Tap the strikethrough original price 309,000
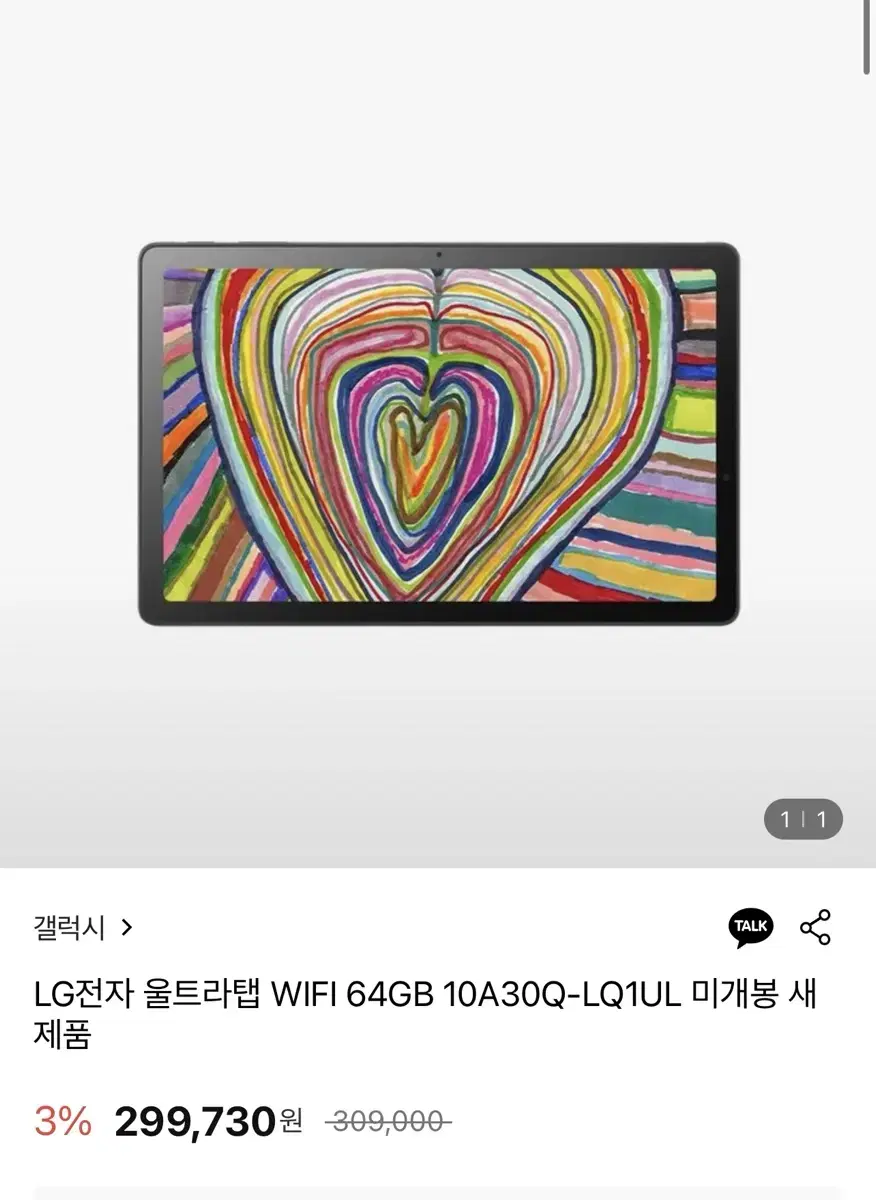876x1200 pixels. 388,1121
